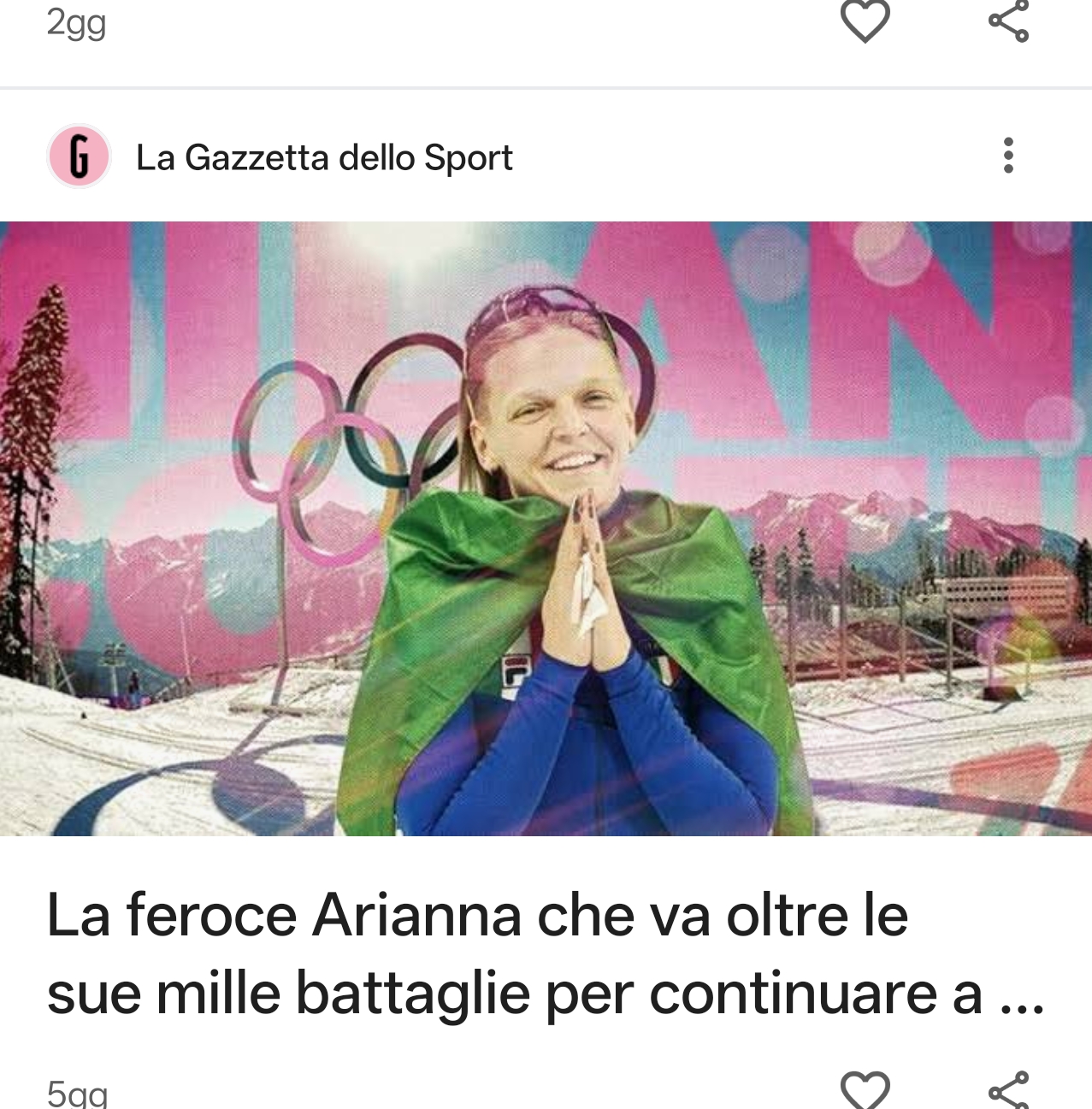1092x1109 pixels.
Task: Share the article posted 2gg ago
Action: point(1008,21)
